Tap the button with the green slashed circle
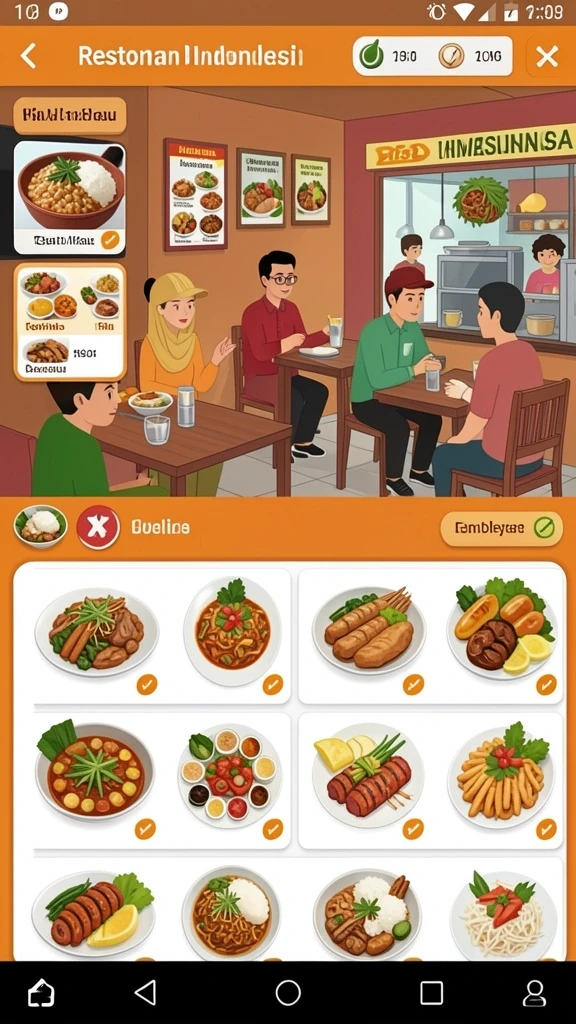Screen dimensions: 576x1024 coord(502,528)
